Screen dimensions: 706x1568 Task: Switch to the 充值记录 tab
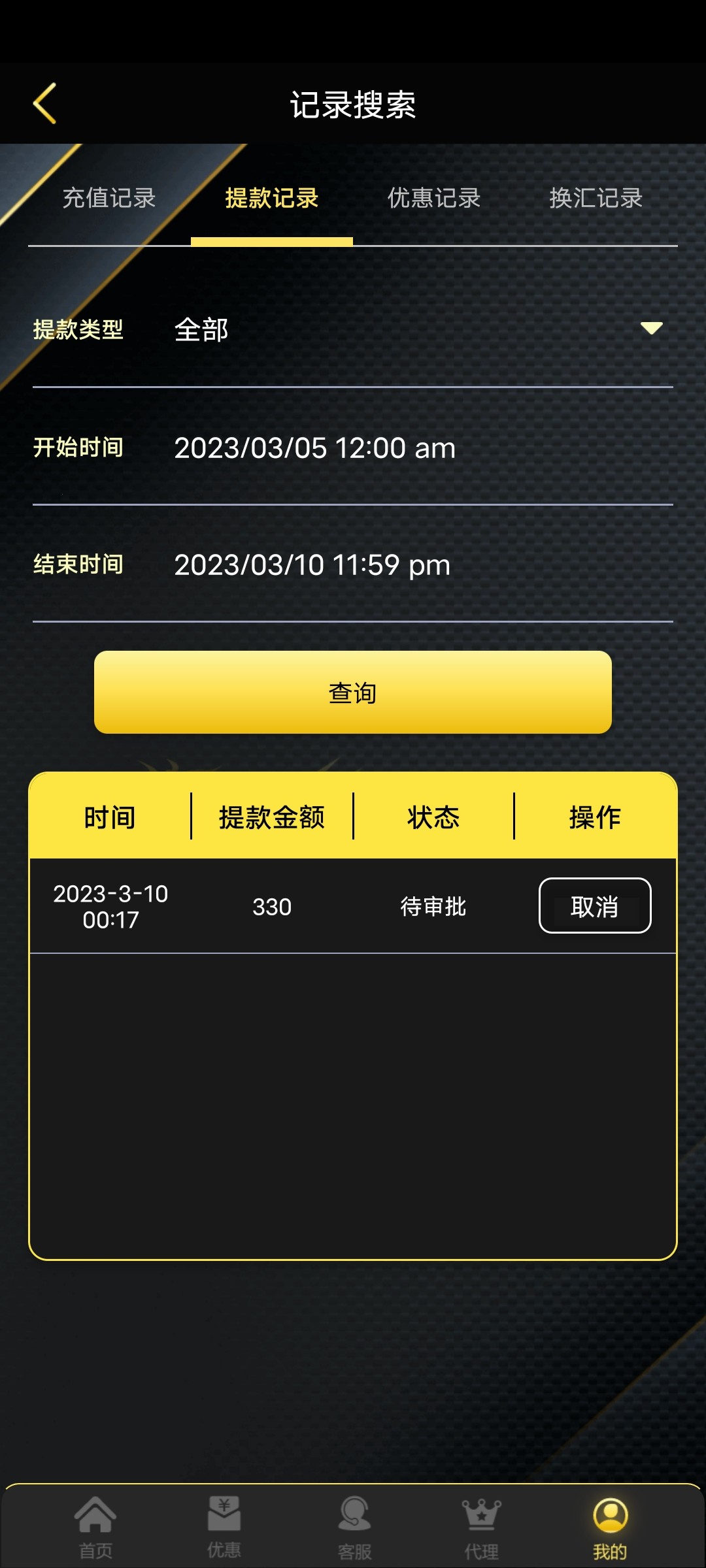point(109,198)
